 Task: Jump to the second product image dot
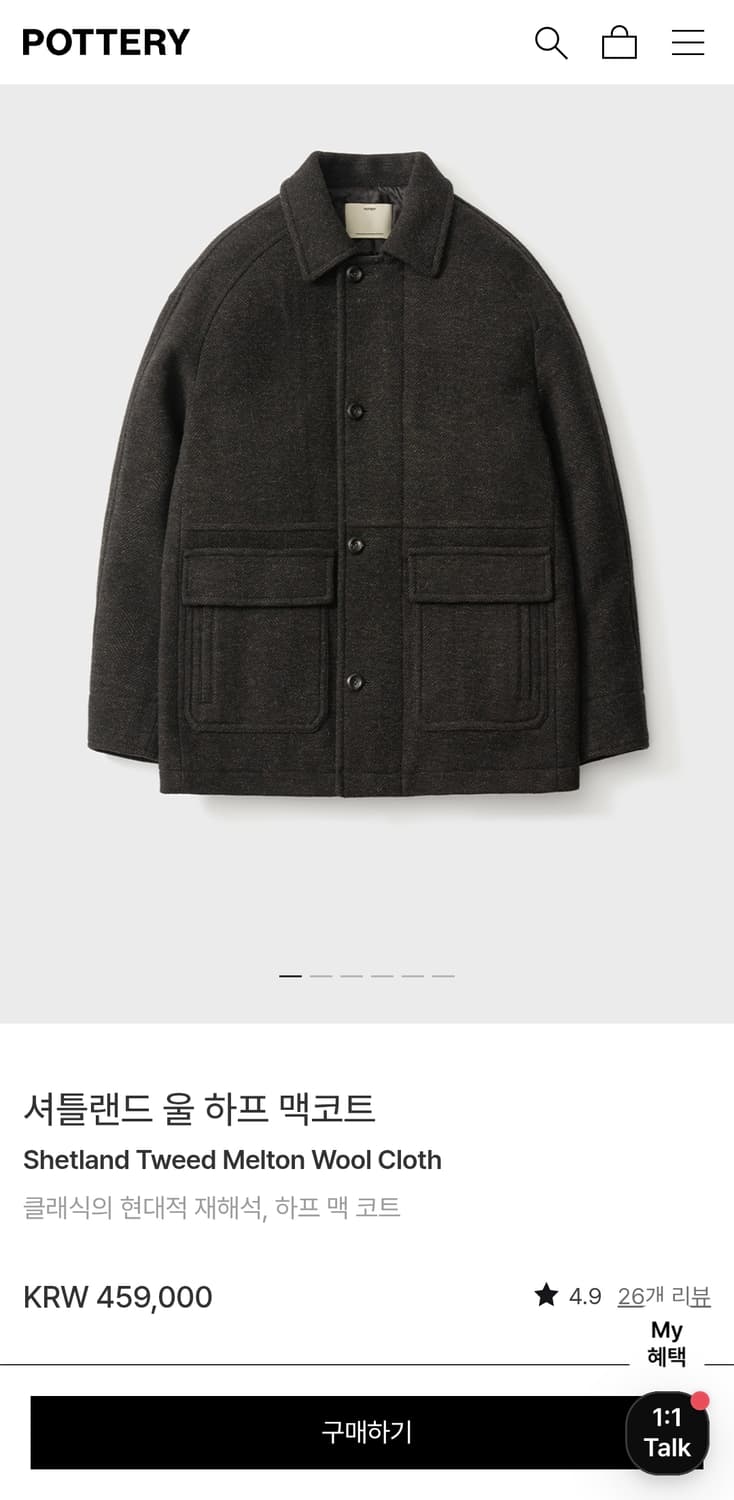tap(320, 975)
